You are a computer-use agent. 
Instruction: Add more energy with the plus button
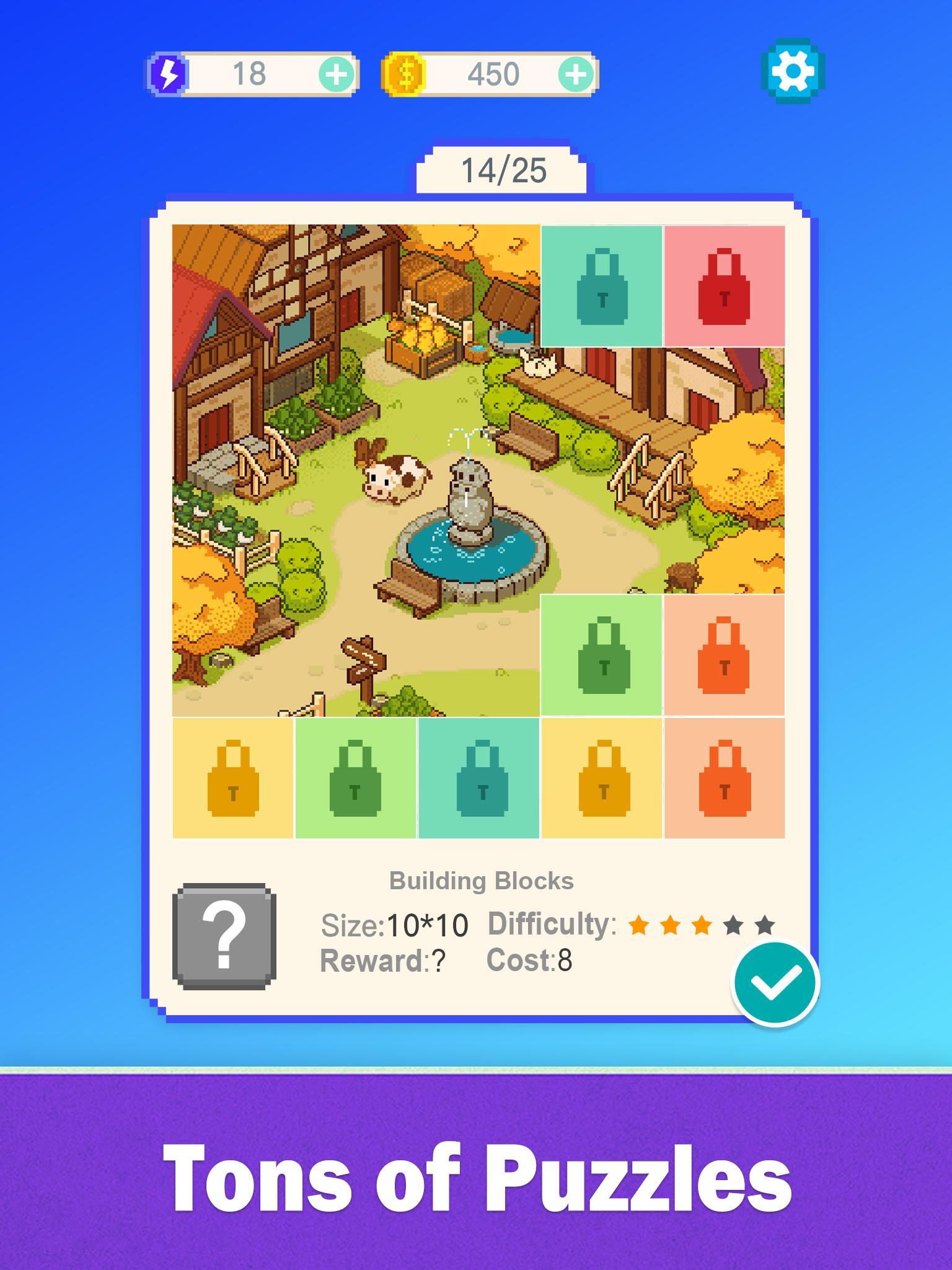[337, 74]
